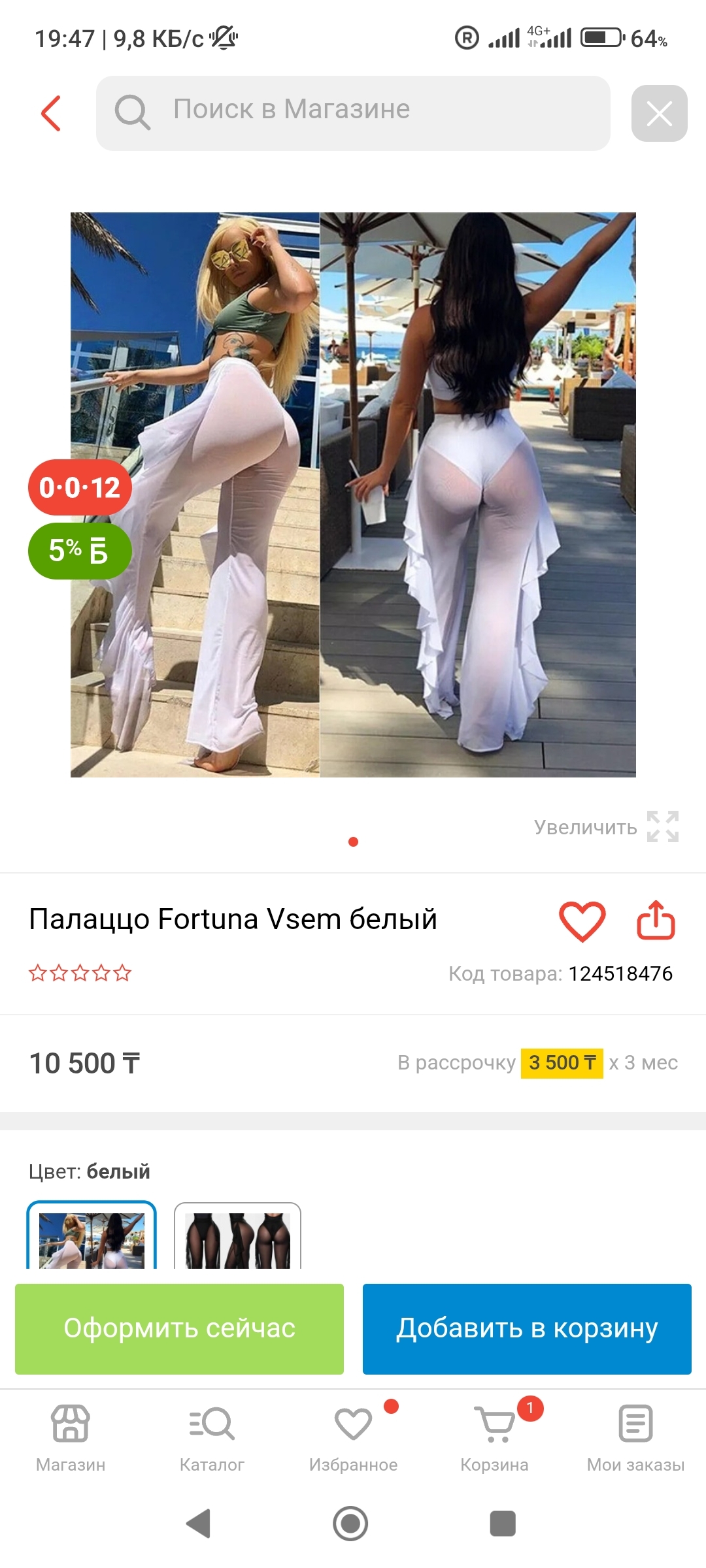Add the product to favorites
This screenshot has height=1568, width=706.
point(582,921)
